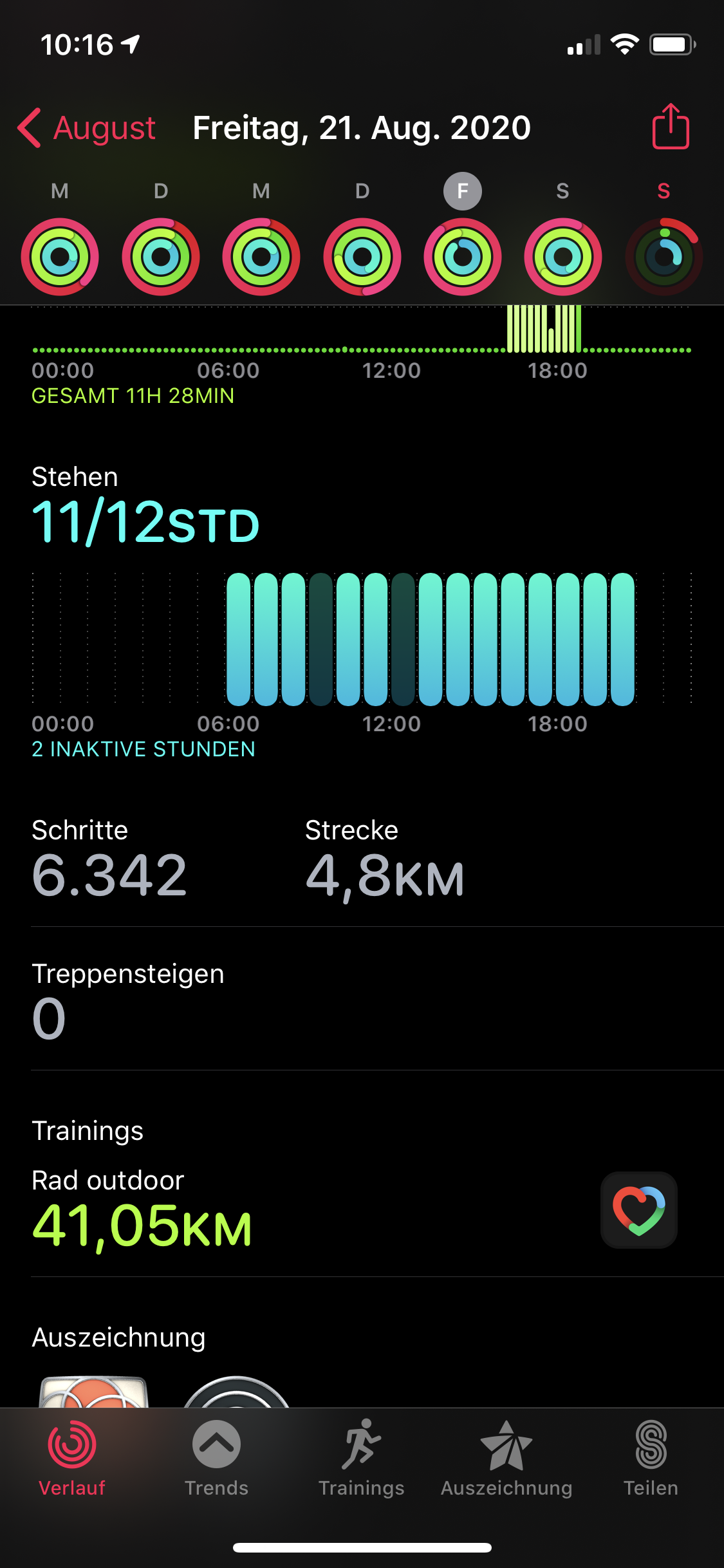Select Saturday's activity rings
Viewport: 724px width, 1568px height.
pyautogui.click(x=563, y=256)
